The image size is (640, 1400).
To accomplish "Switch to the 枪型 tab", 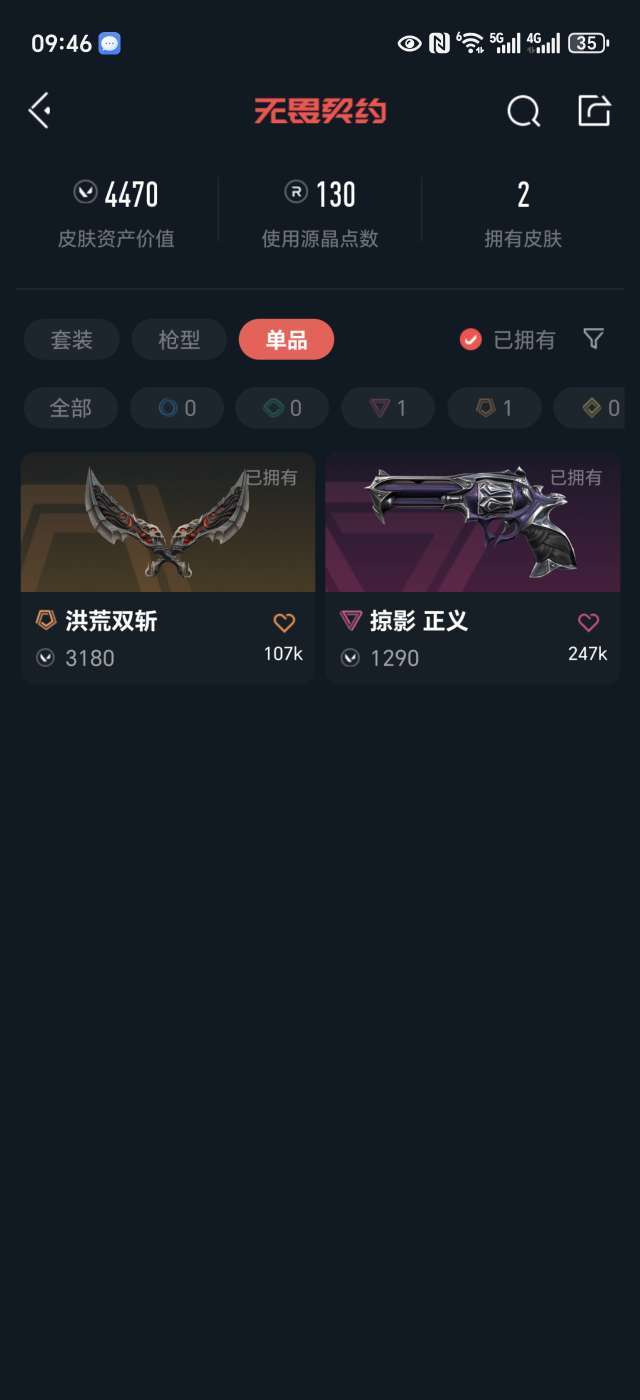I will tap(179, 340).
